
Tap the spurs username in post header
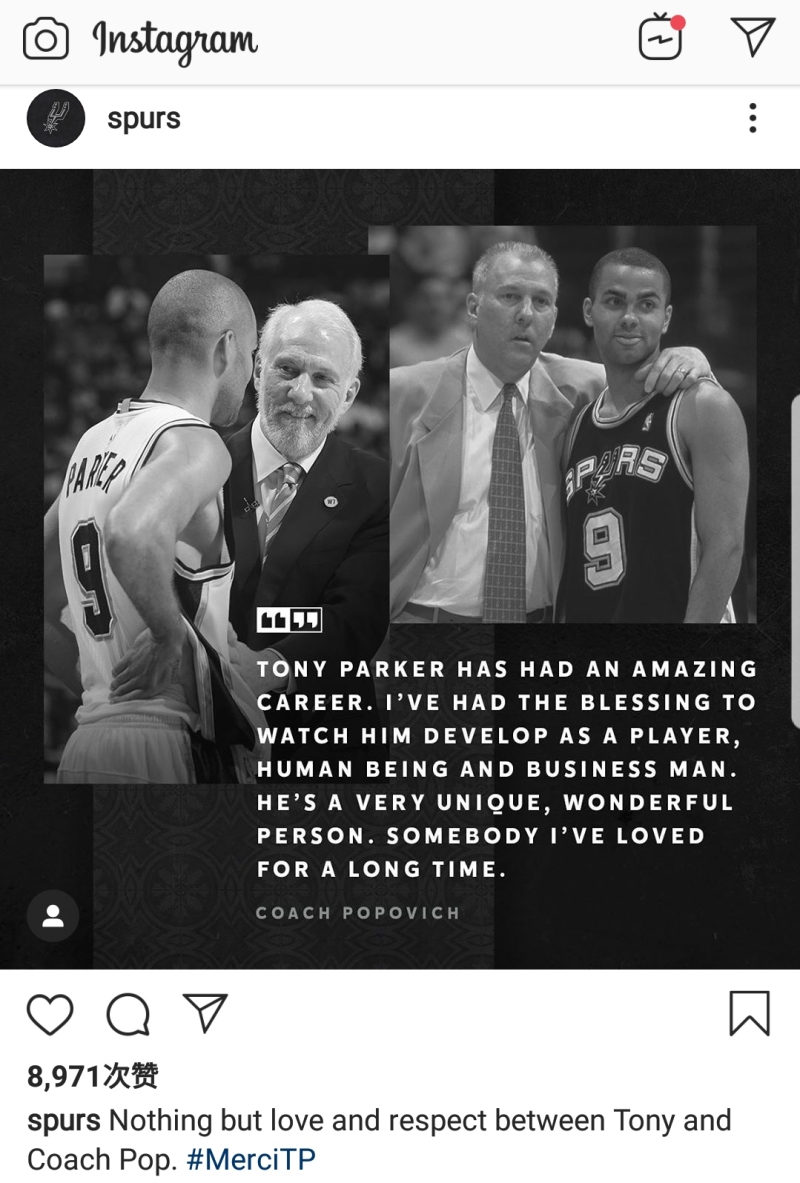click(144, 118)
